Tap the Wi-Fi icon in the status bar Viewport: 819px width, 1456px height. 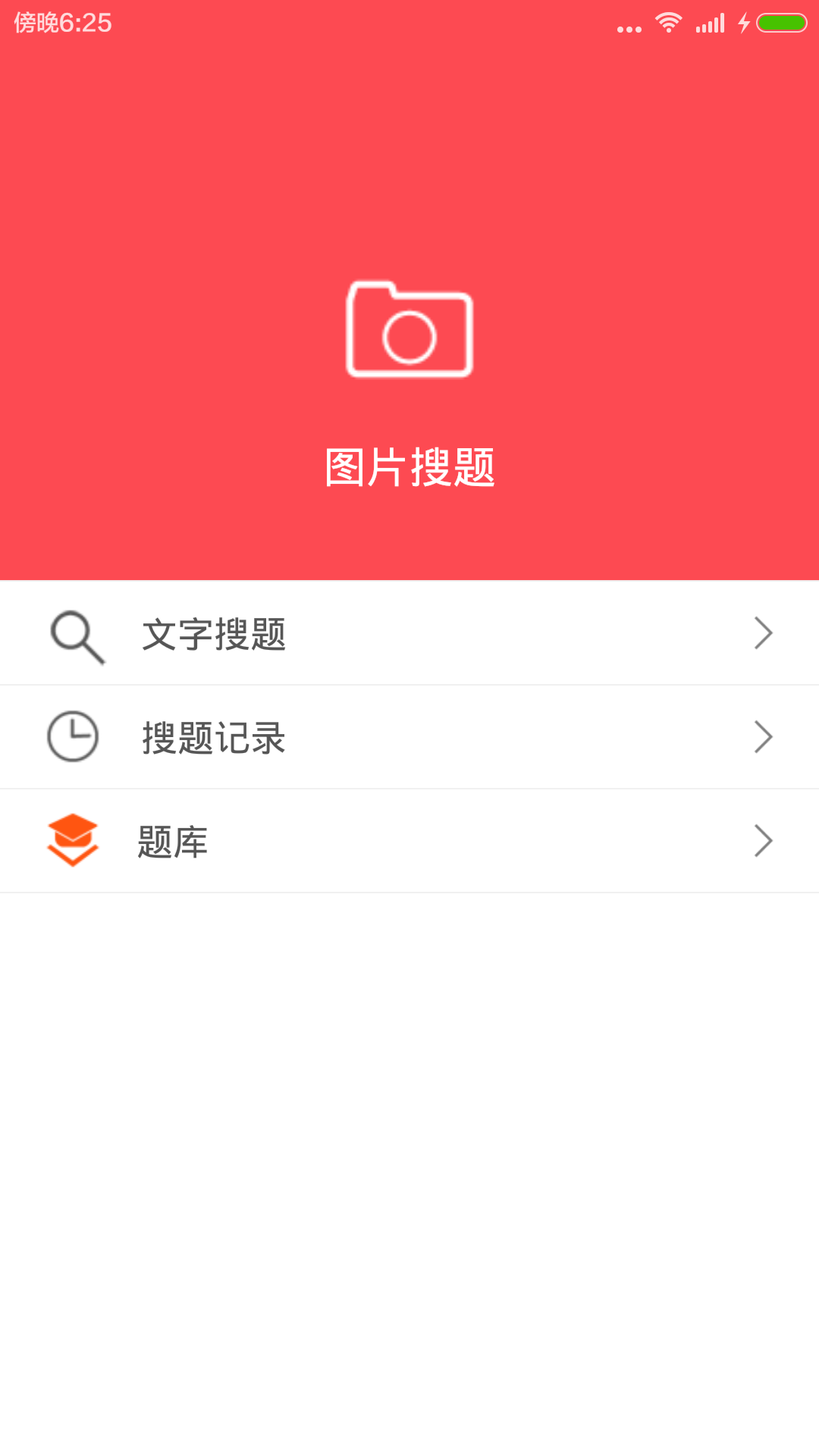[667, 23]
